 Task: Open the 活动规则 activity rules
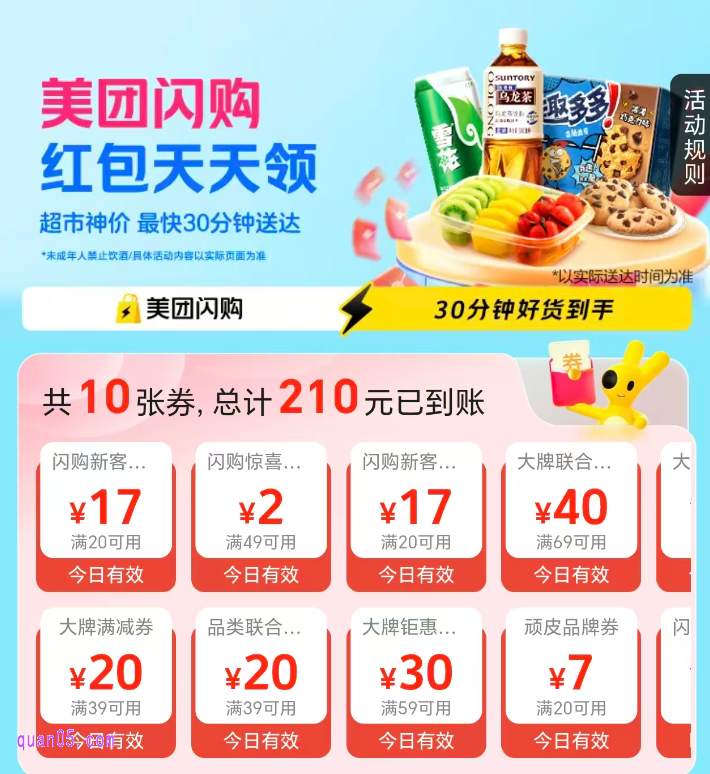692,138
